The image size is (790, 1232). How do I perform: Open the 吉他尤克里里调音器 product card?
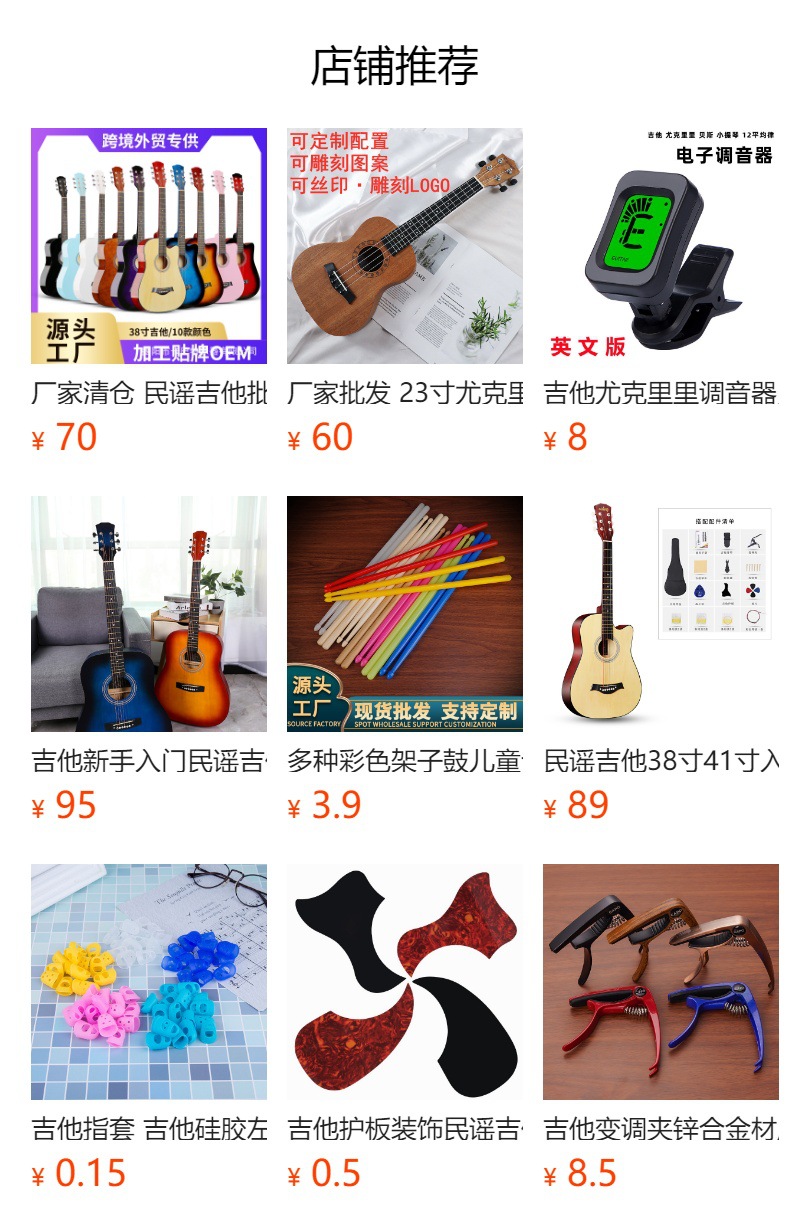pyautogui.click(x=661, y=246)
